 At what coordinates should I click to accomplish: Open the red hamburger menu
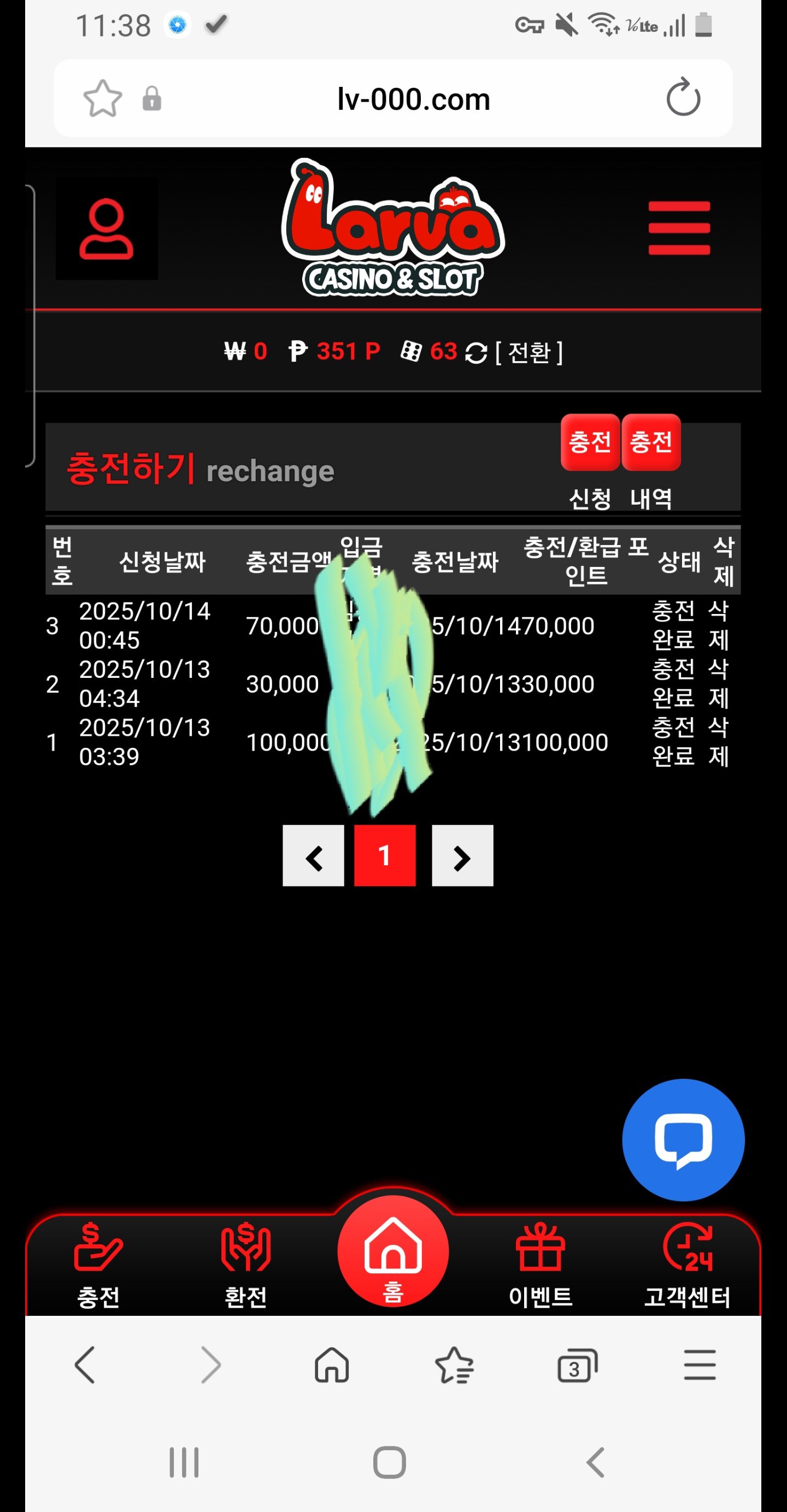click(x=679, y=228)
